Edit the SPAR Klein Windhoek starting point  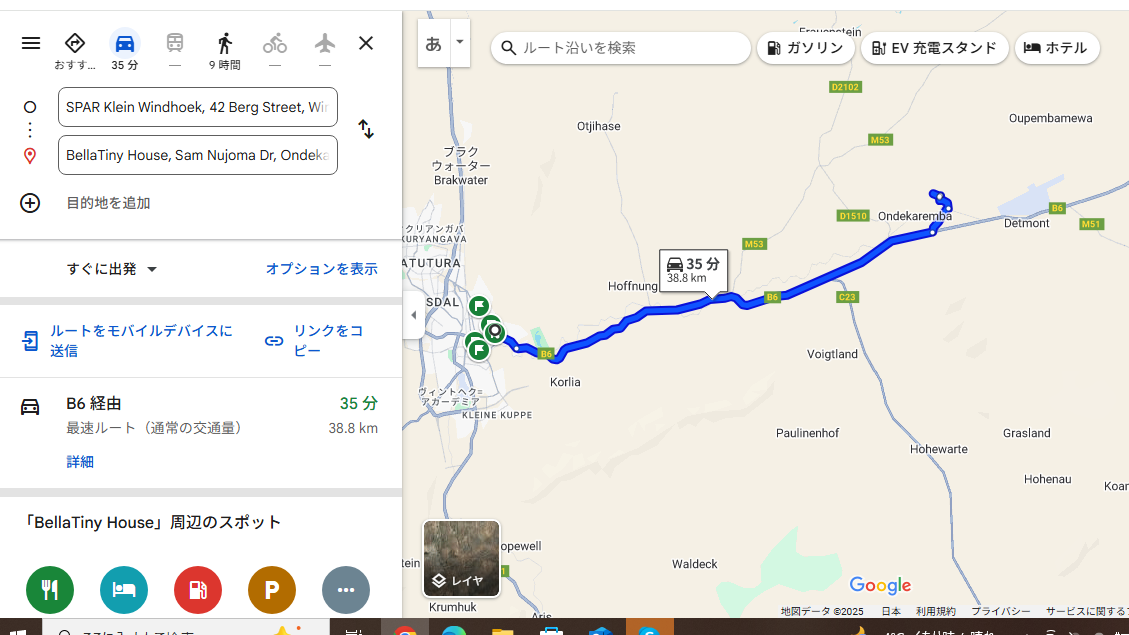point(197,107)
